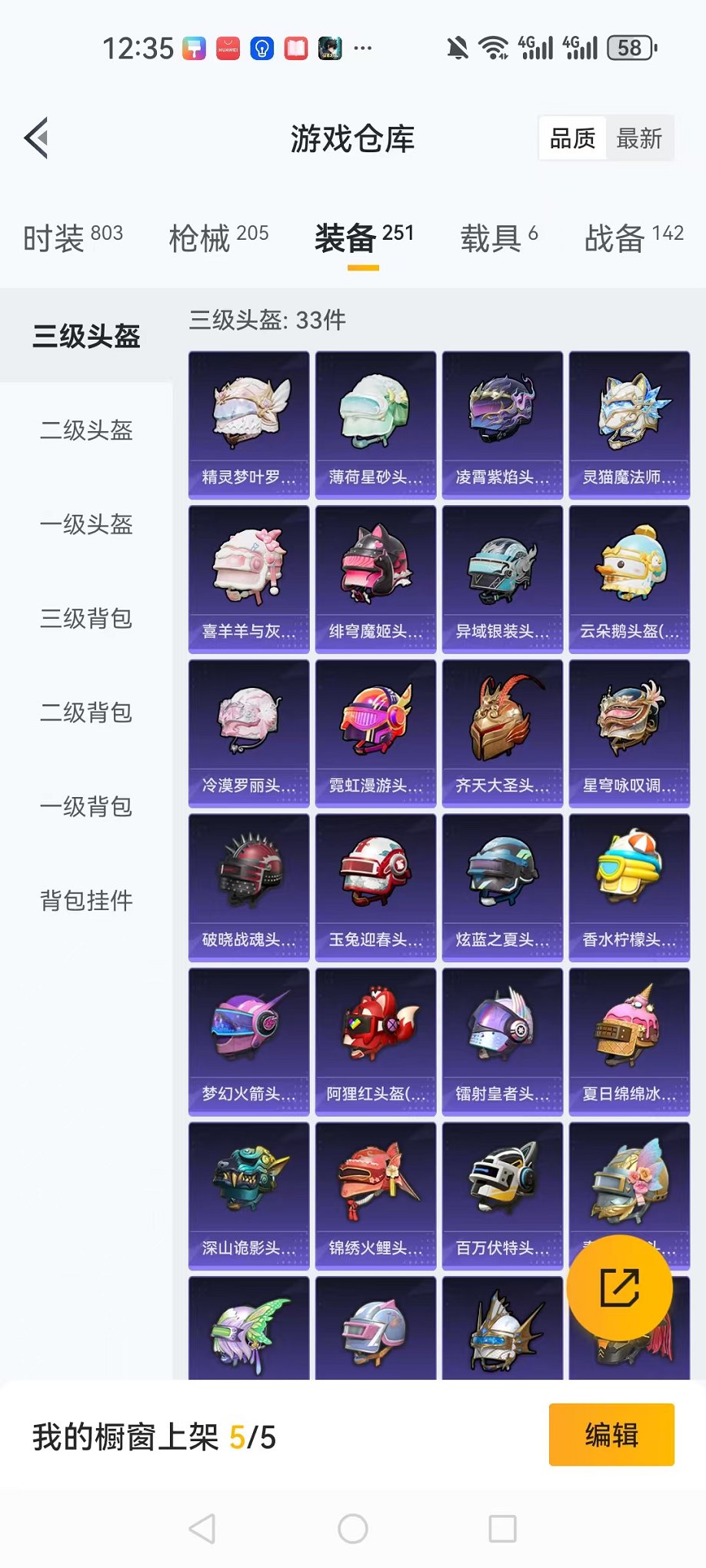706x1568 pixels.
Task: Sort items by 品质
Action: (573, 138)
